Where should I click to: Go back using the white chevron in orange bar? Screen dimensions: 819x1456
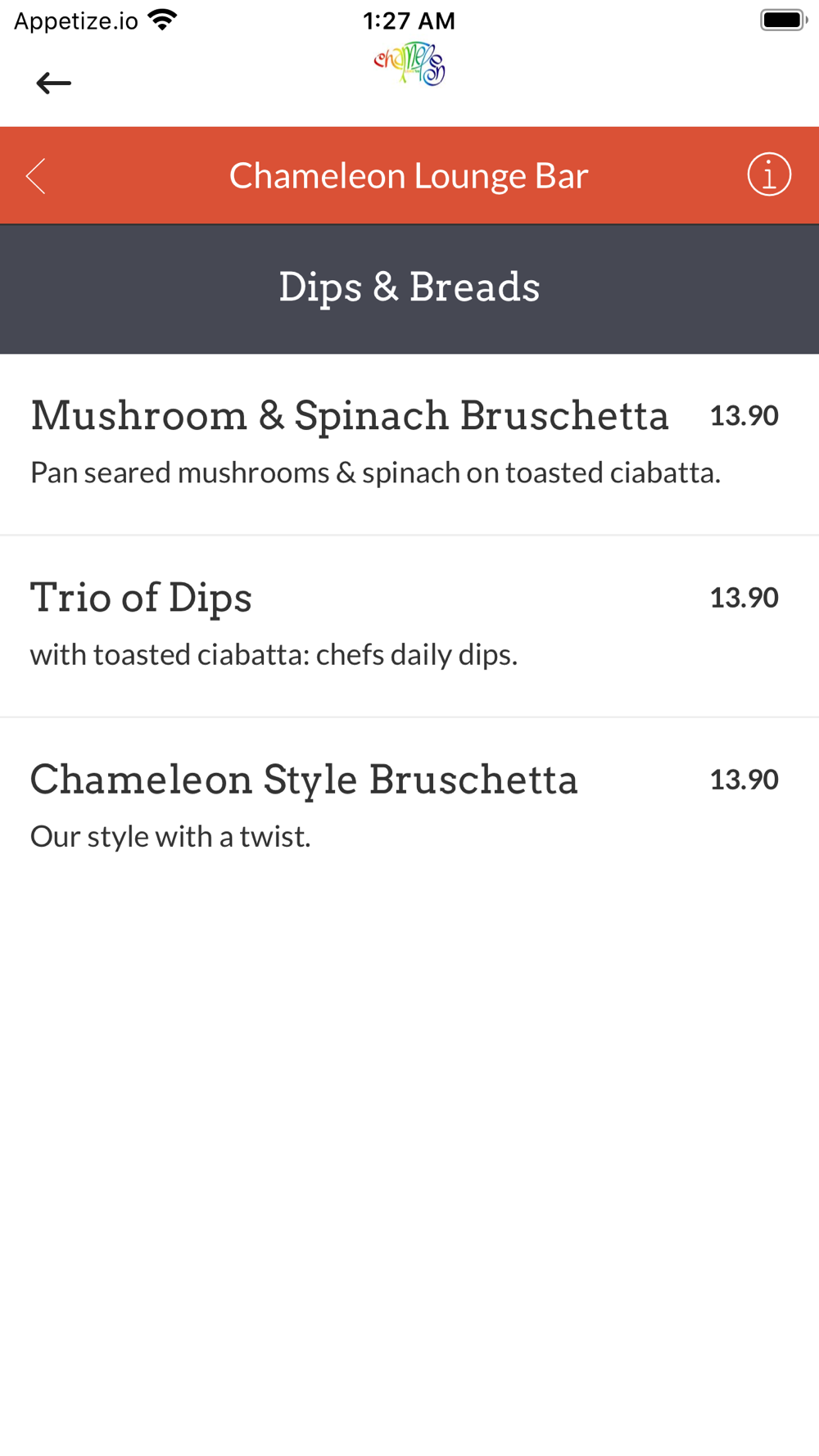pos(36,176)
